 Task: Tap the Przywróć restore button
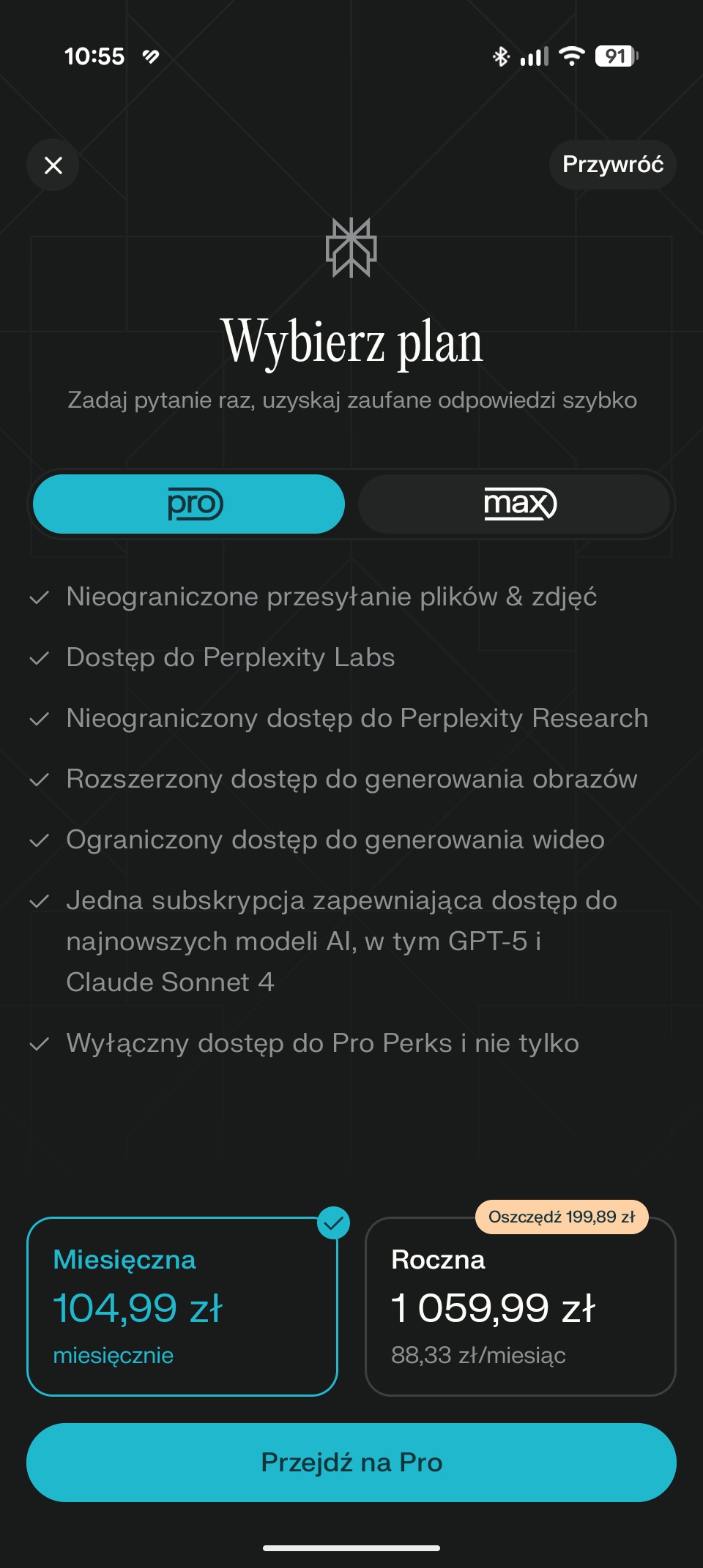click(x=612, y=165)
